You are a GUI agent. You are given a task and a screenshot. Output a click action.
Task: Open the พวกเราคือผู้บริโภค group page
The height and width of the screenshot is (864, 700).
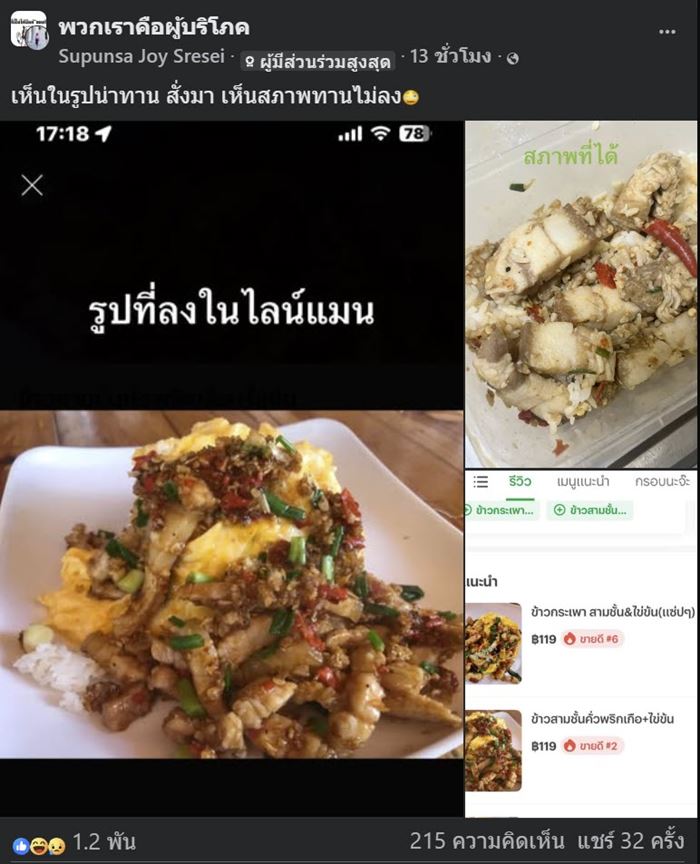pyautogui.click(x=154, y=27)
